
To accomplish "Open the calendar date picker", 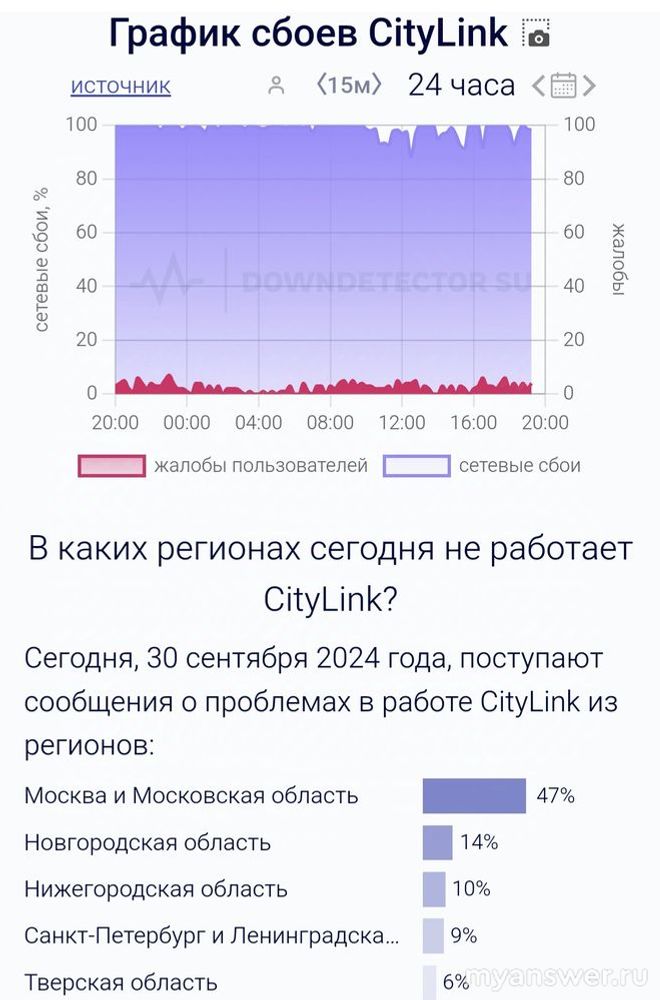I will click(x=564, y=87).
